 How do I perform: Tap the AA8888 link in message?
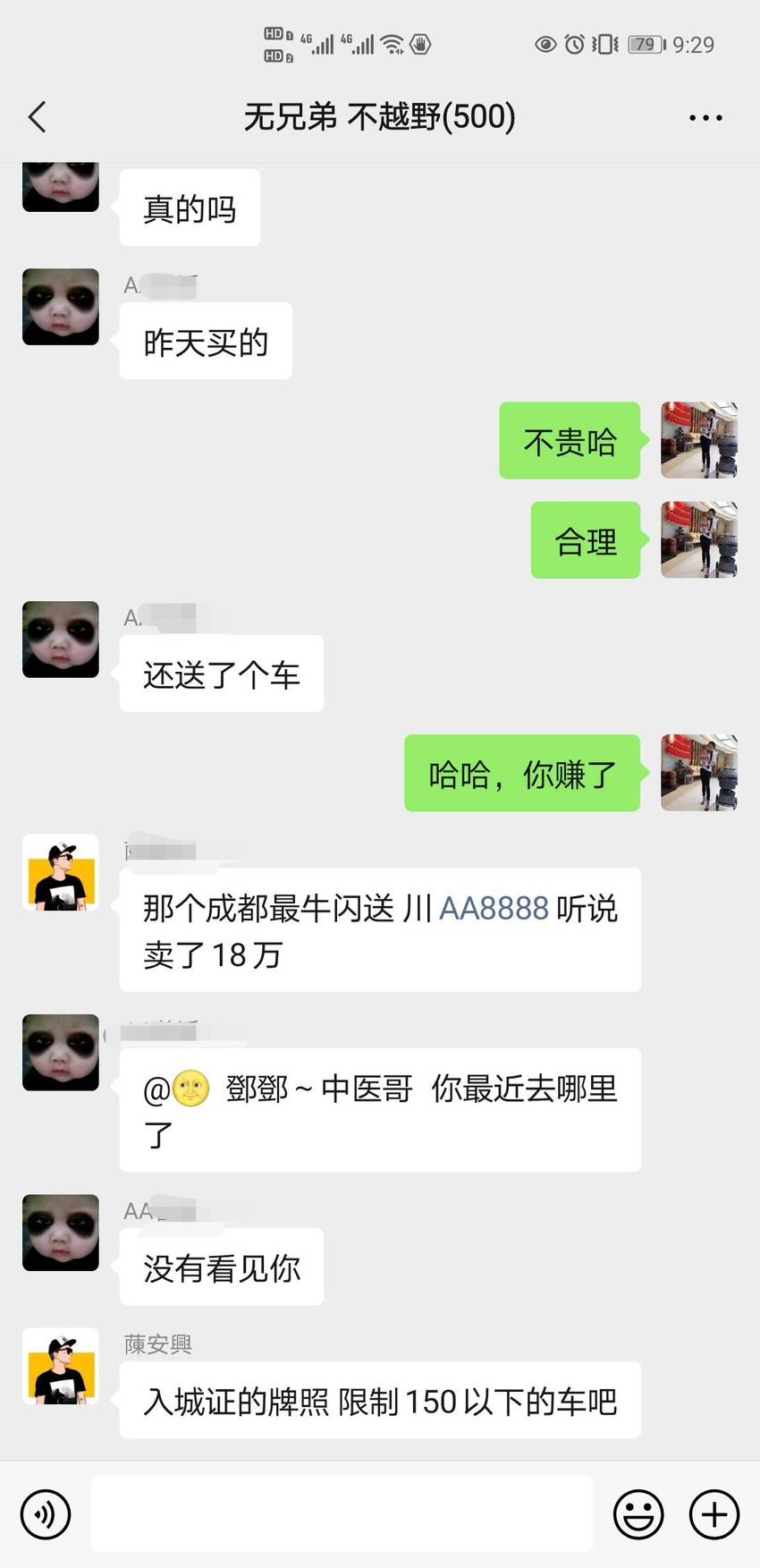click(494, 909)
